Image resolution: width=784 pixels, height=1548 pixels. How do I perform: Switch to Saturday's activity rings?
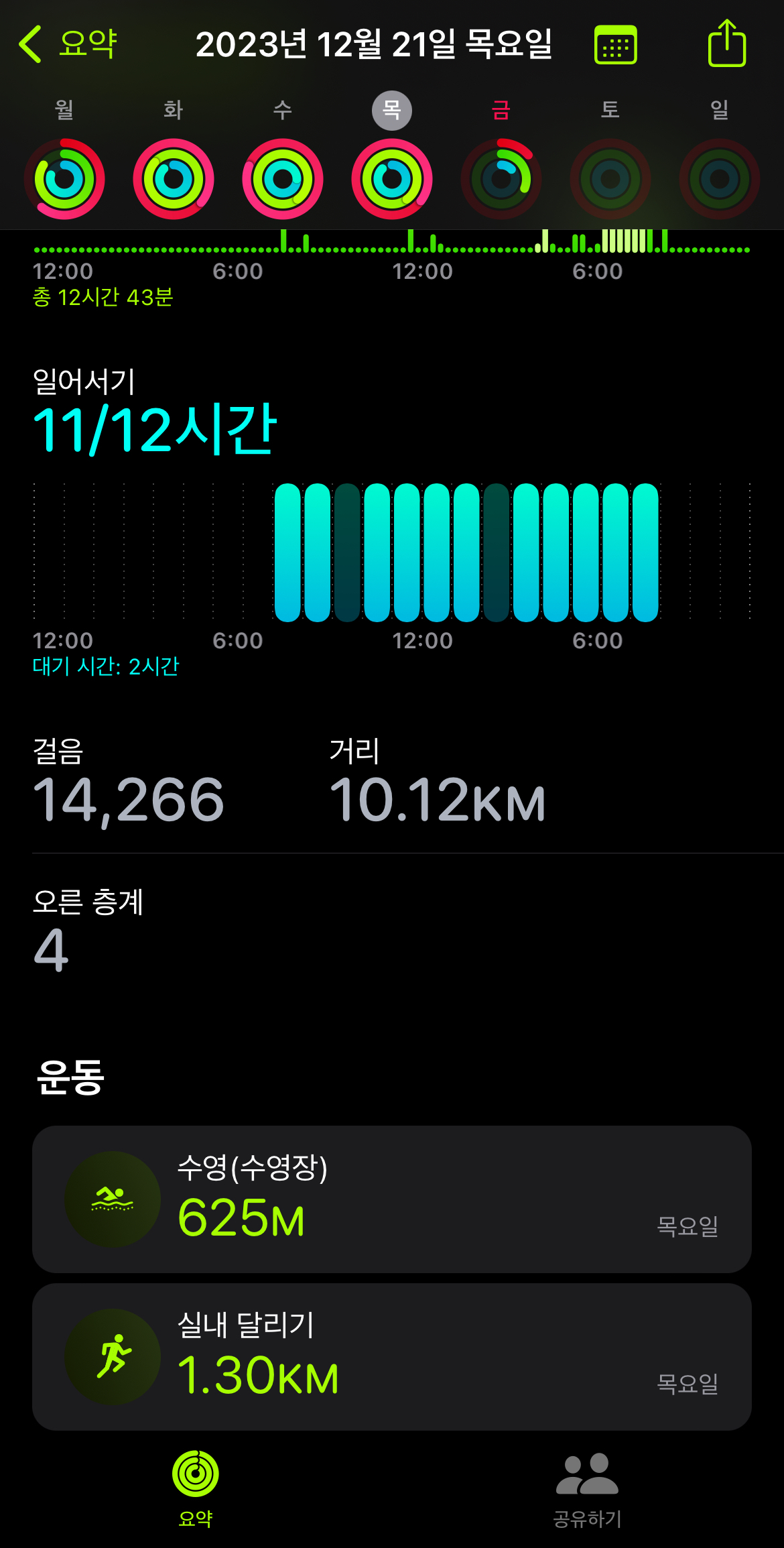click(608, 179)
